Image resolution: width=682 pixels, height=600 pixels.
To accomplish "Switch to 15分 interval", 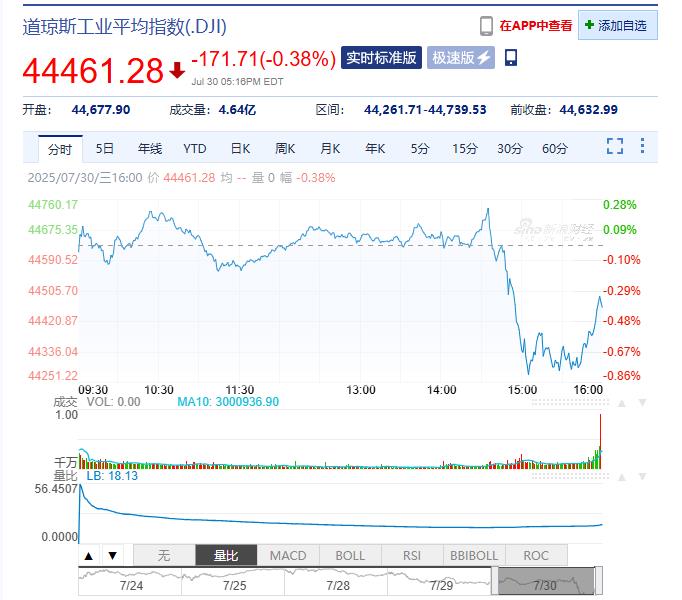I will pyautogui.click(x=464, y=149).
